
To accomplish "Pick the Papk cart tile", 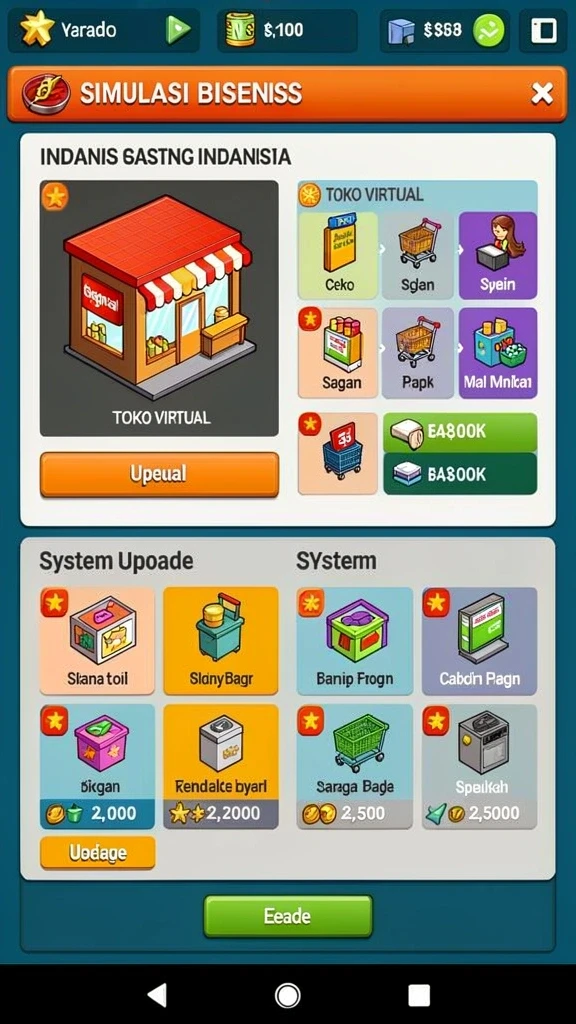I will (417, 353).
